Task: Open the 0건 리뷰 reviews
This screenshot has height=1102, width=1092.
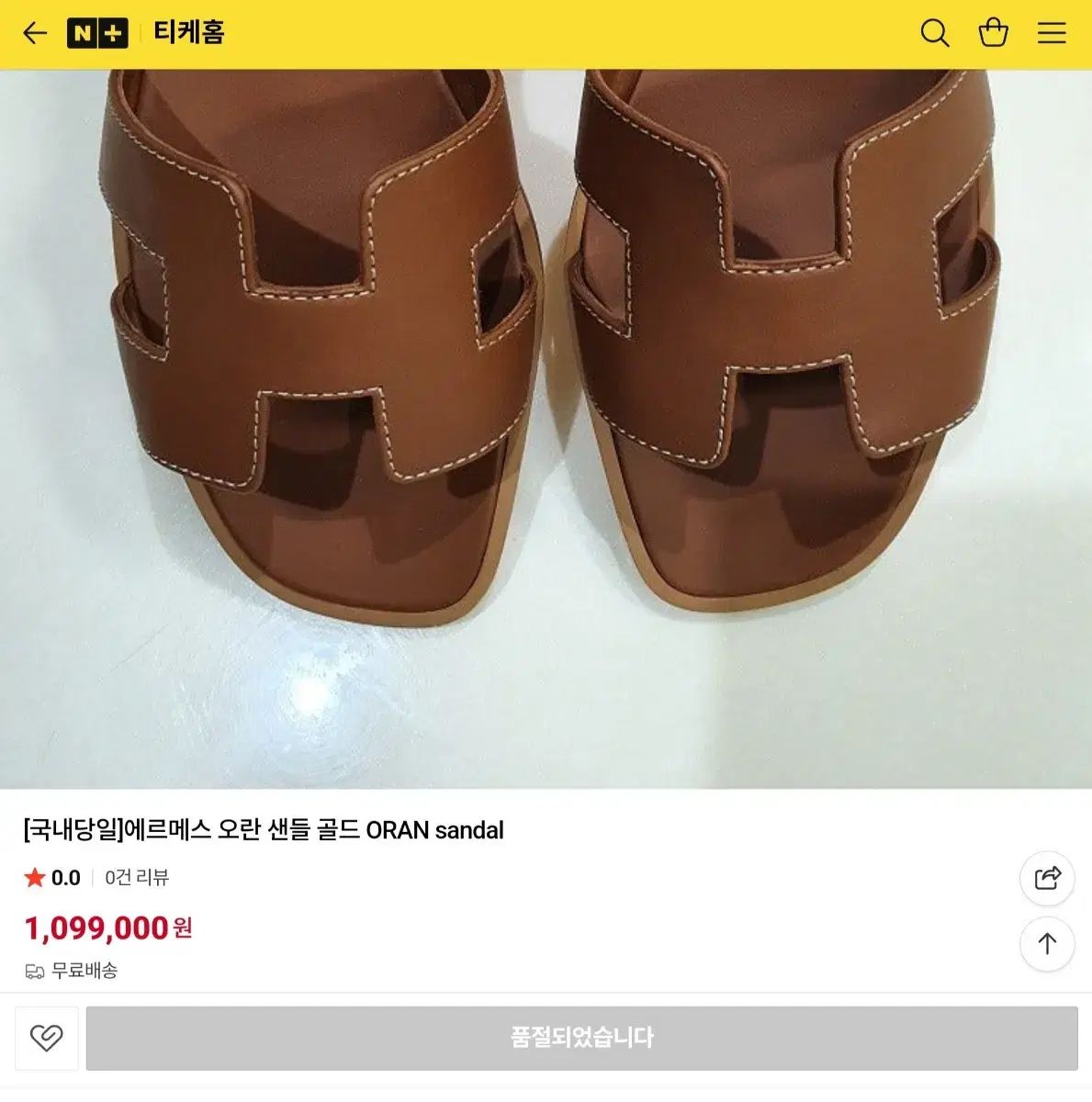Action: [x=137, y=878]
